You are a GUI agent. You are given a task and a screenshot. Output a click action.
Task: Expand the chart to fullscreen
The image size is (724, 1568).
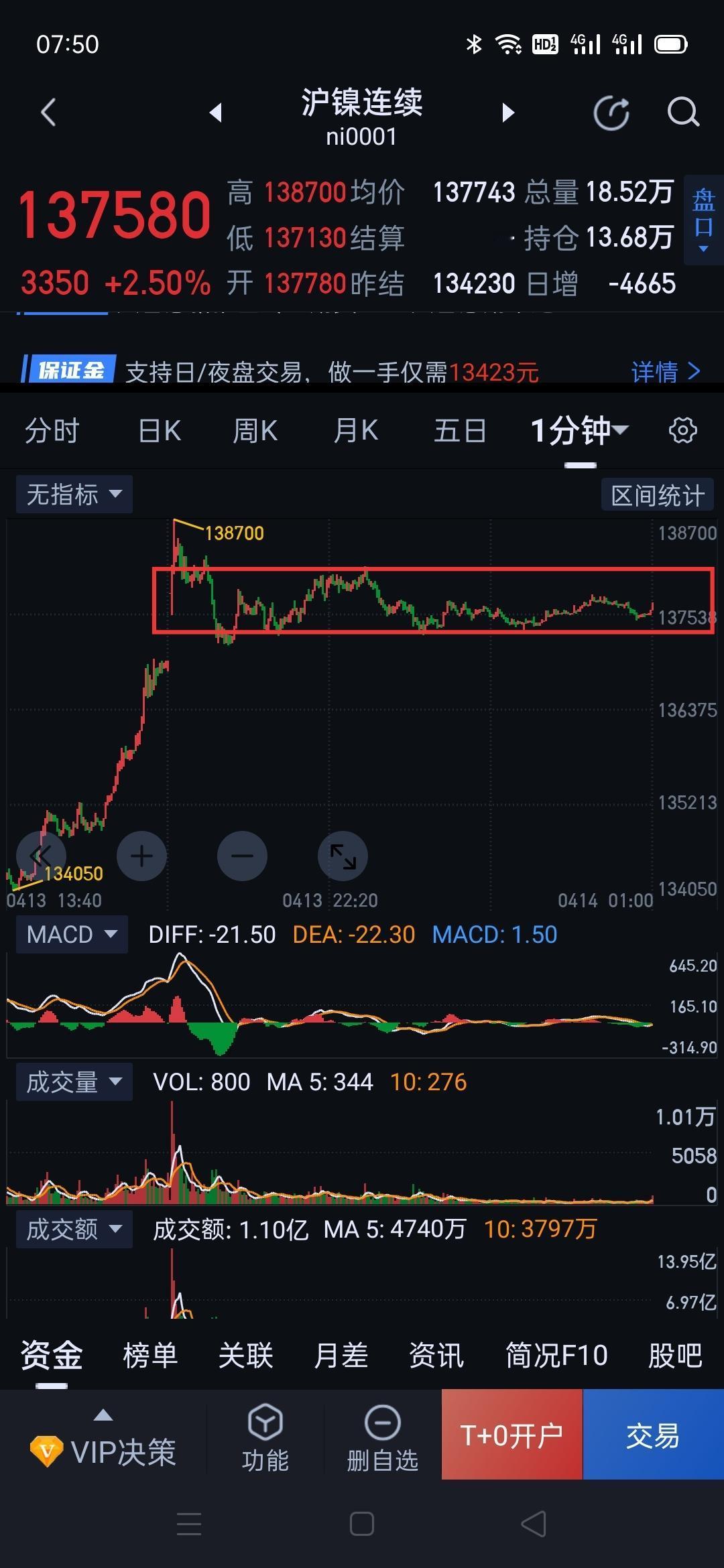pos(343,856)
